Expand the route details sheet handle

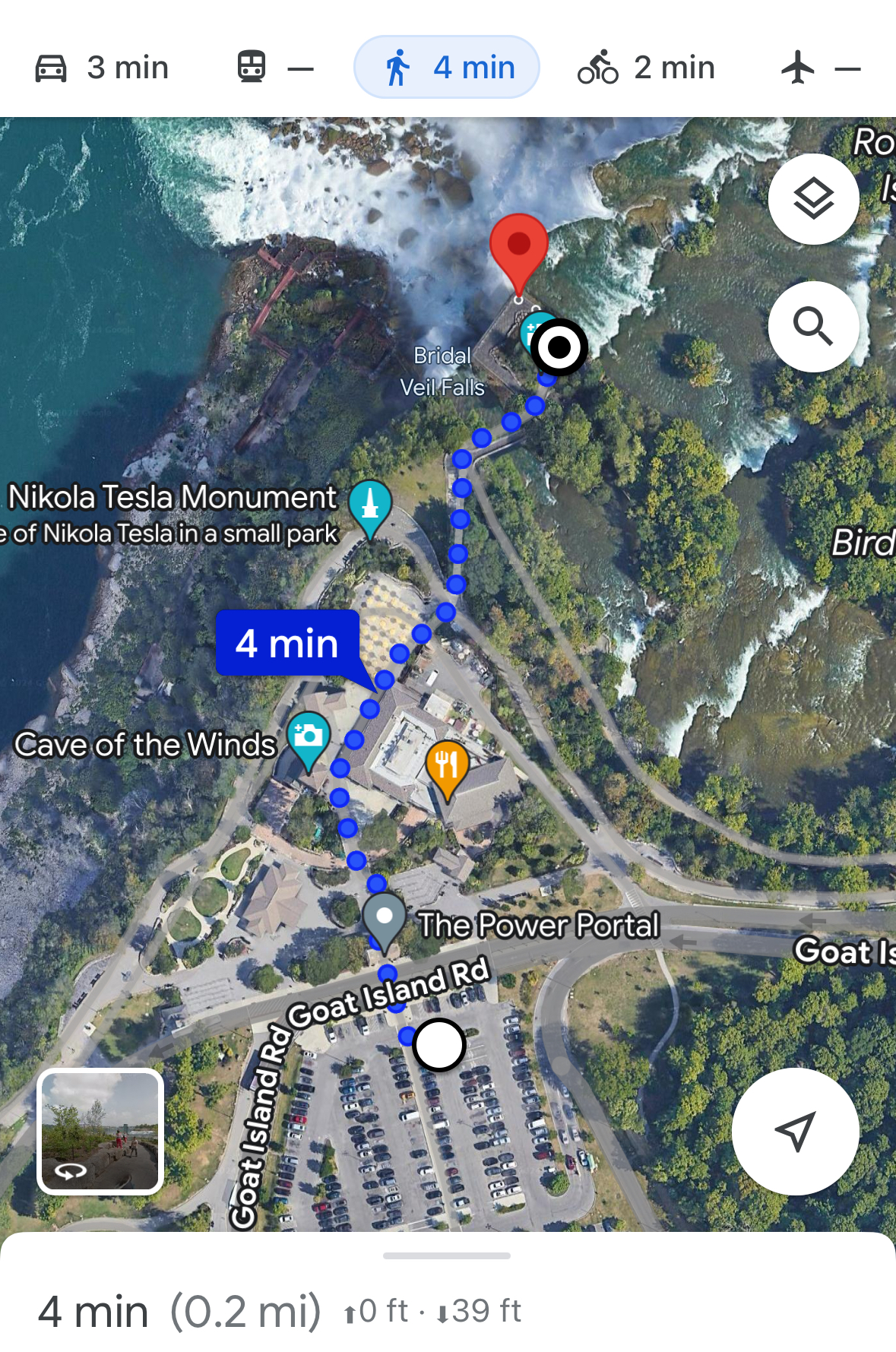coord(447,1255)
